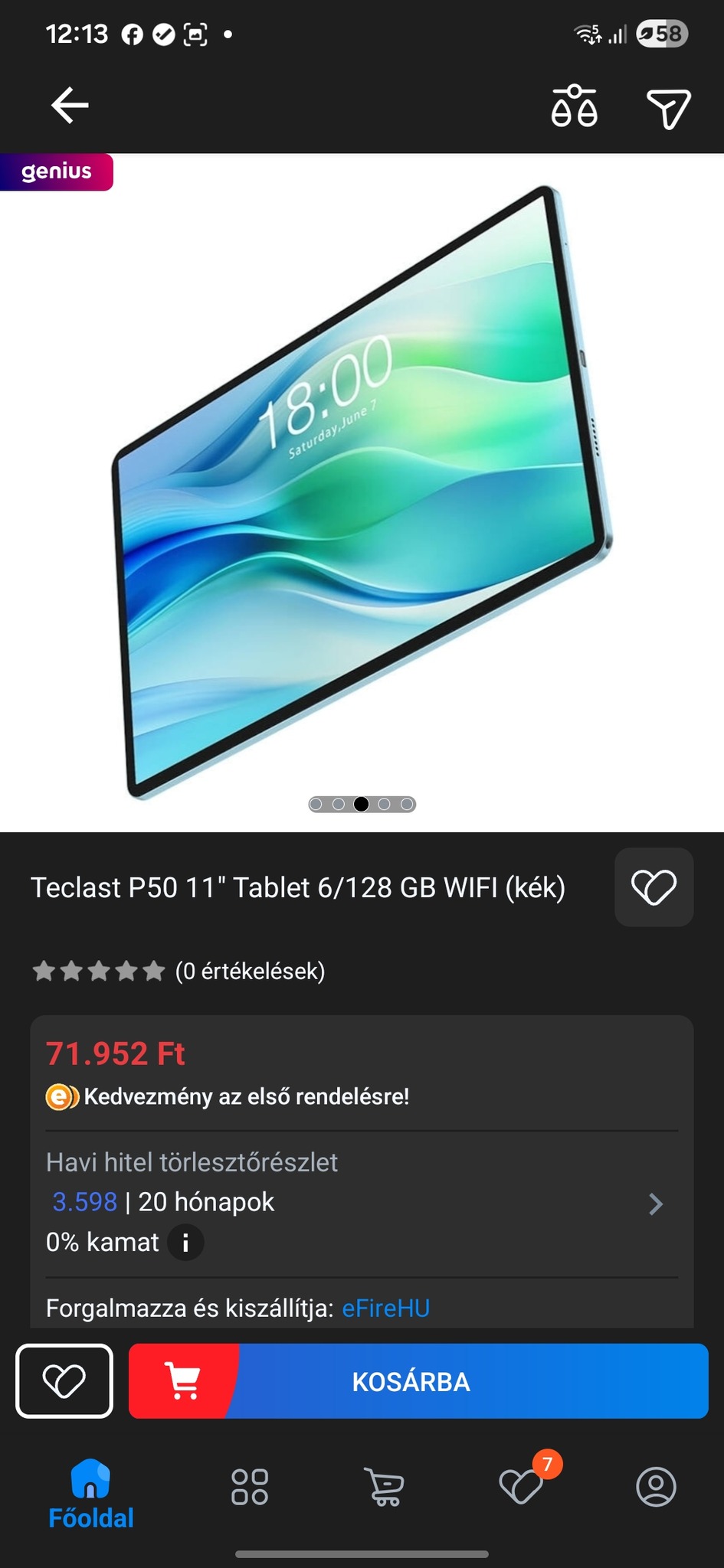The image size is (724, 1568).
Task: Tap the bottom-bar outlined heart favorite button
Action: click(64, 1381)
